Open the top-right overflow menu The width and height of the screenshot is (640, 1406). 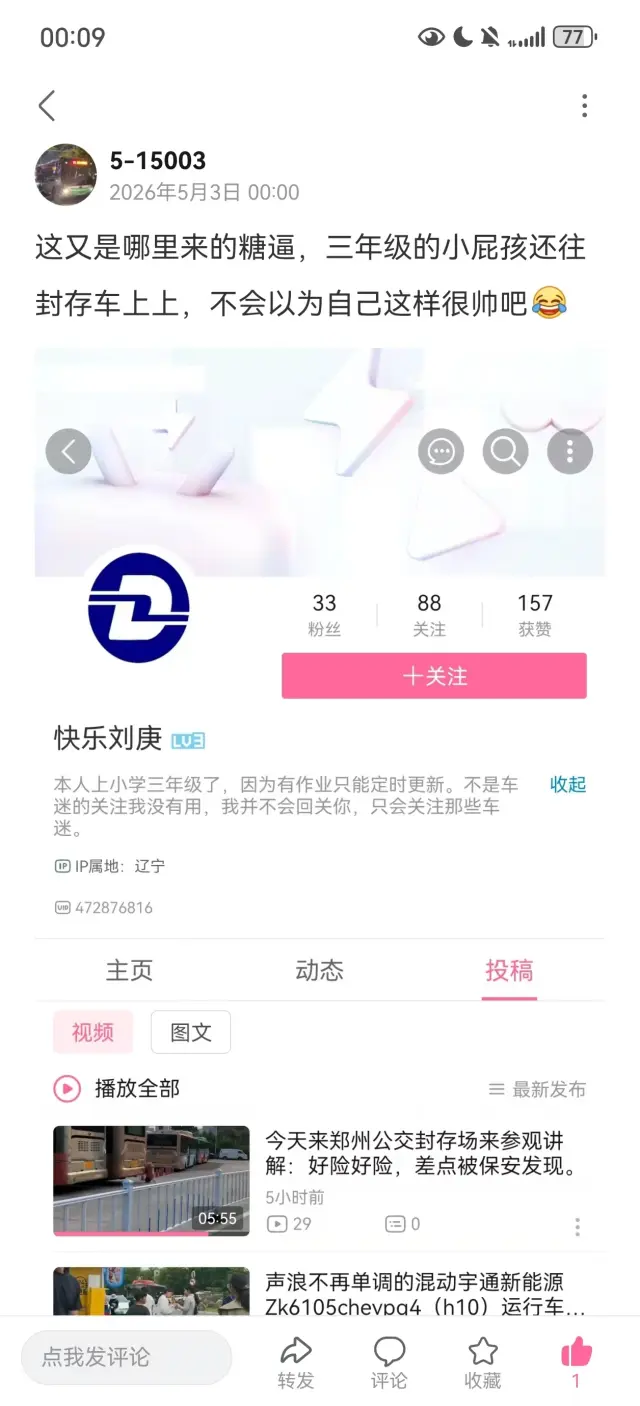click(584, 106)
